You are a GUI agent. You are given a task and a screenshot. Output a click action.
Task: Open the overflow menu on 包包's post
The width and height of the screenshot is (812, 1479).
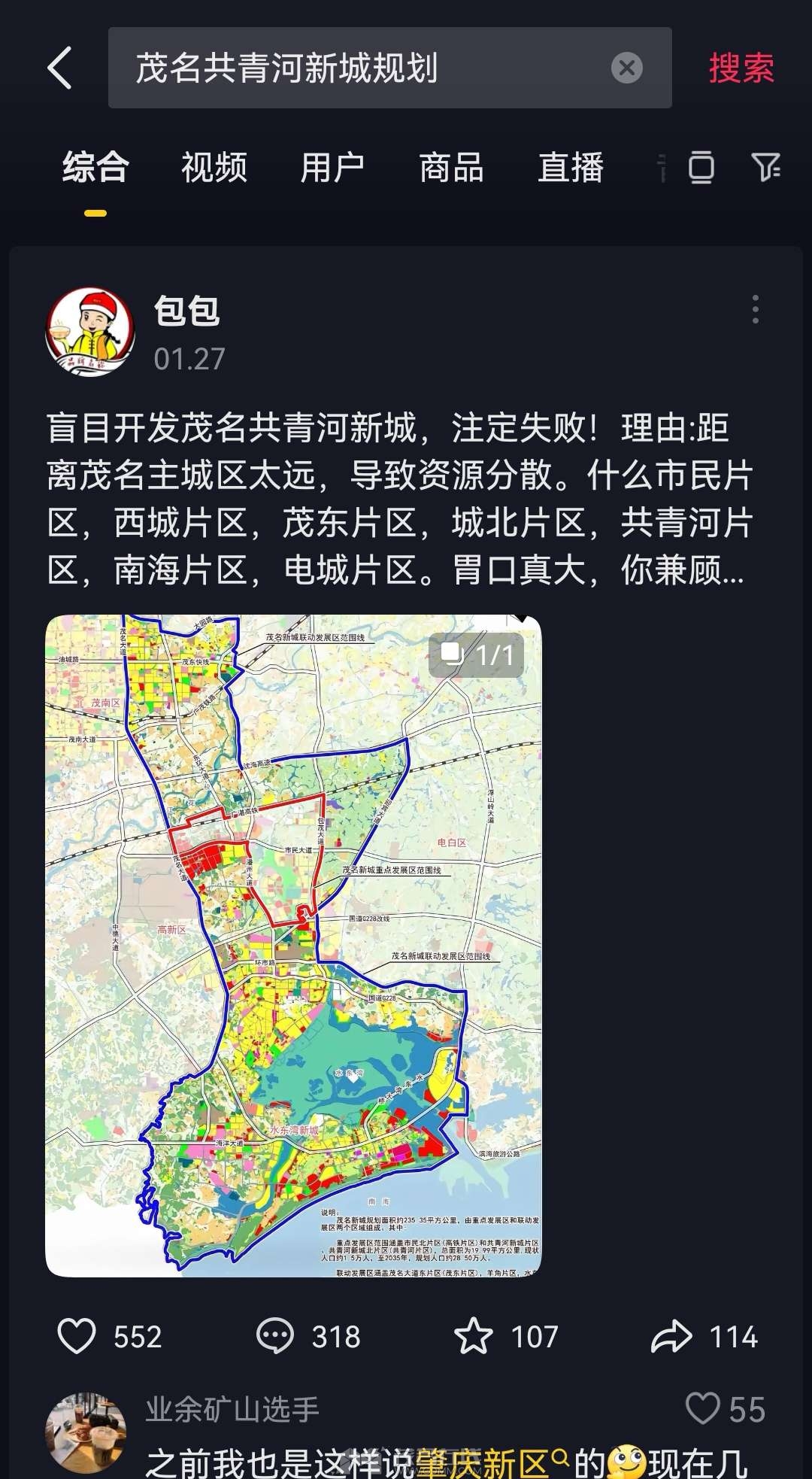click(755, 309)
